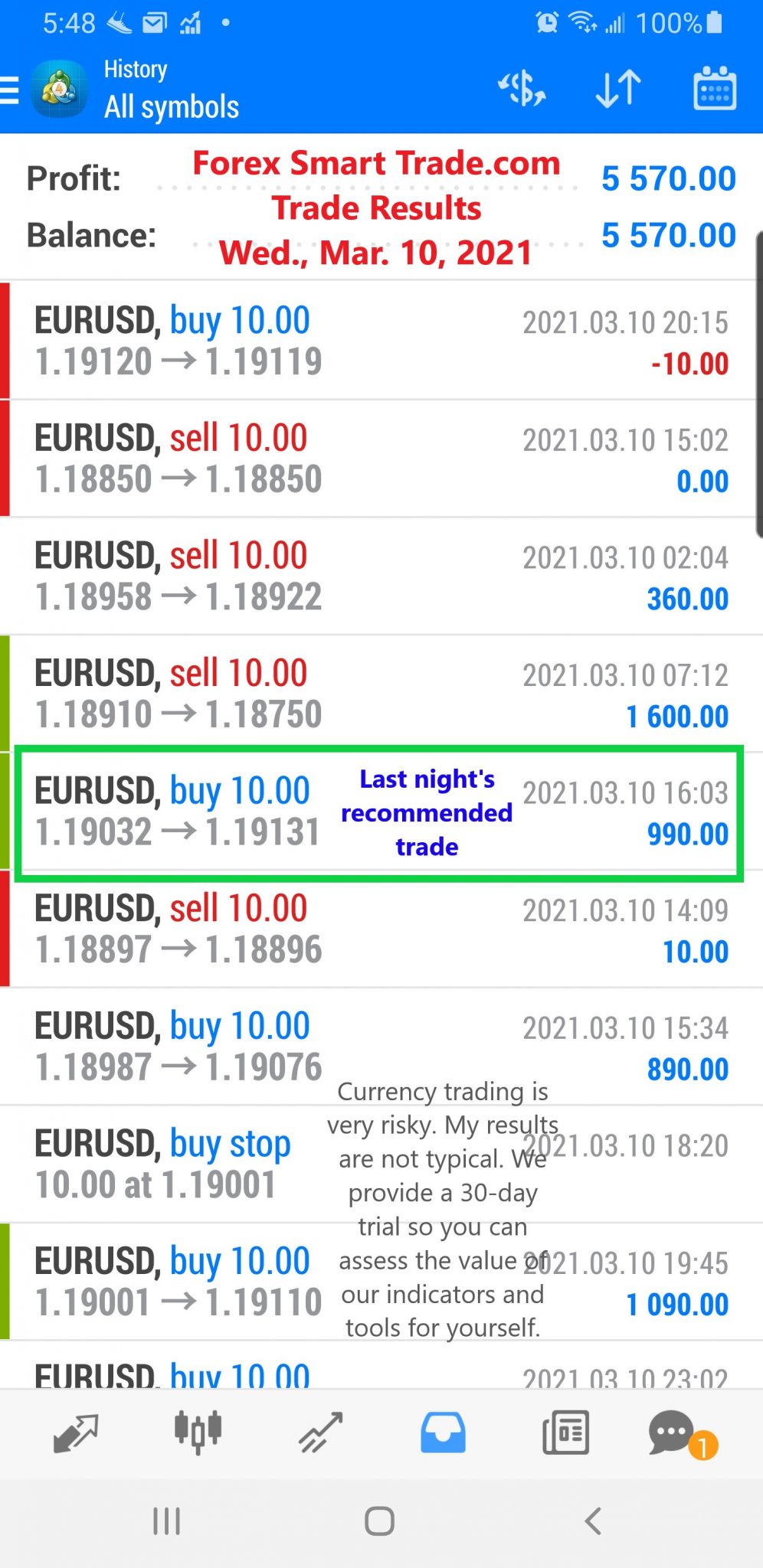Select the trade with 1 090.00 profit
Screen dimensions: 763x1568
[x=381, y=1282]
